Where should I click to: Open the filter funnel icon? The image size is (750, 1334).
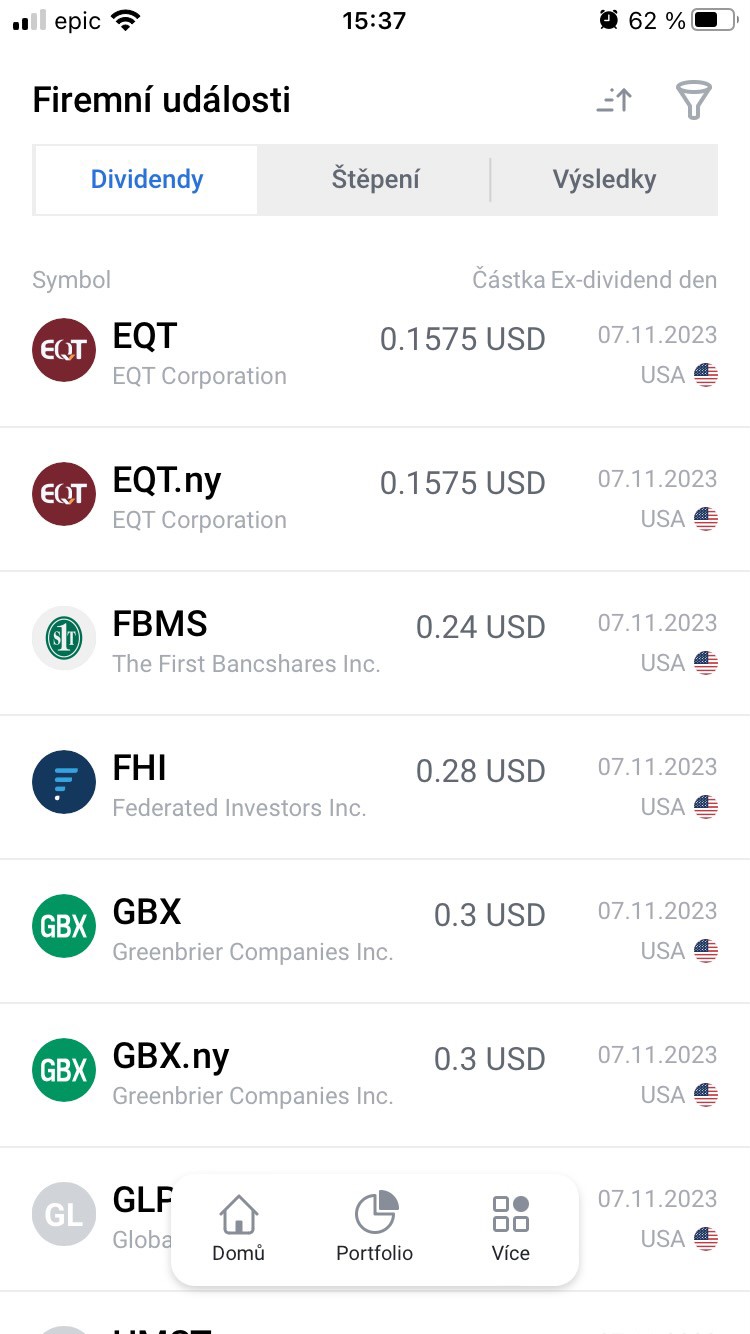(x=693, y=100)
